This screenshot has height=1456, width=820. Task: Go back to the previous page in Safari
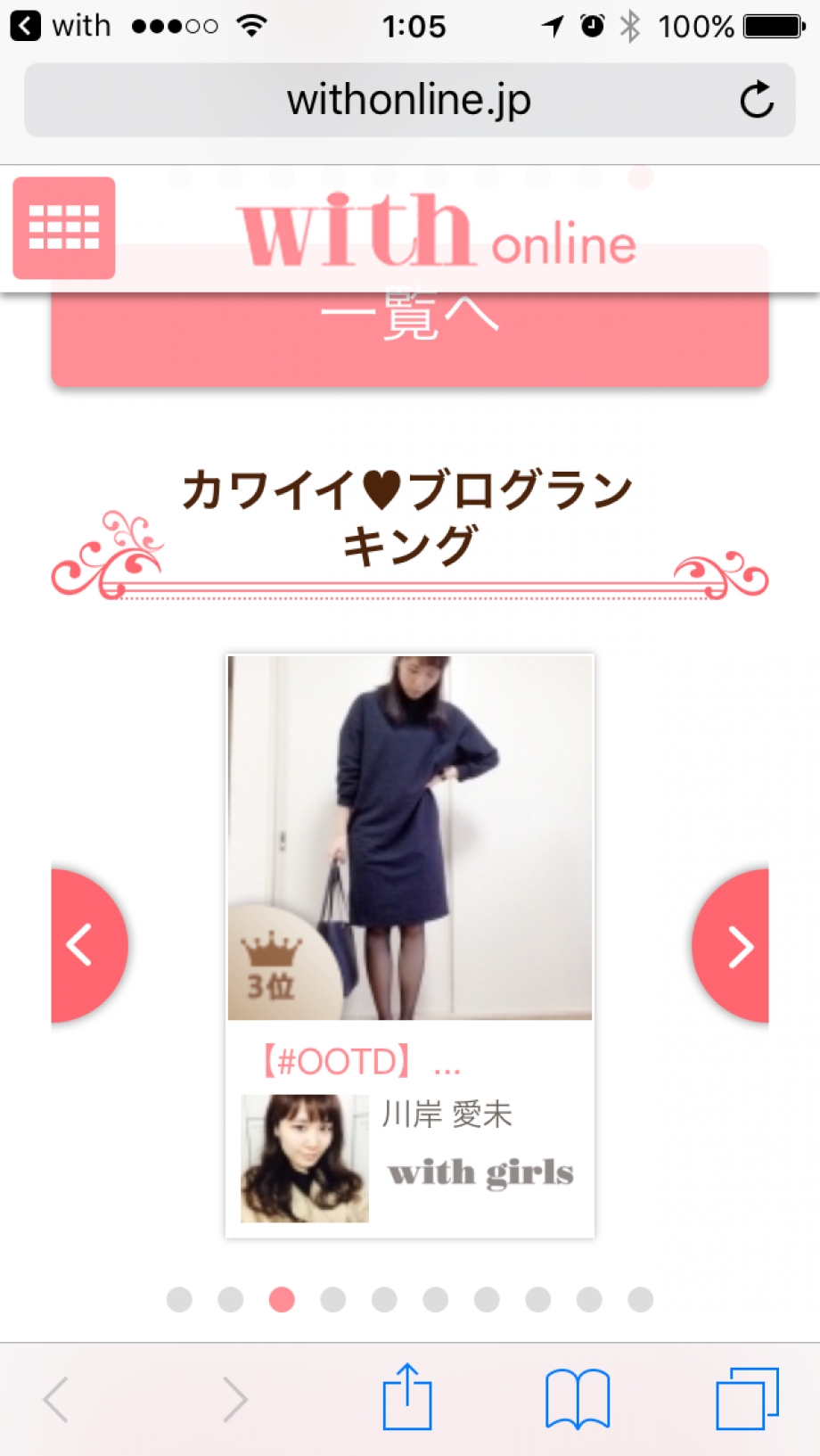click(x=57, y=1398)
